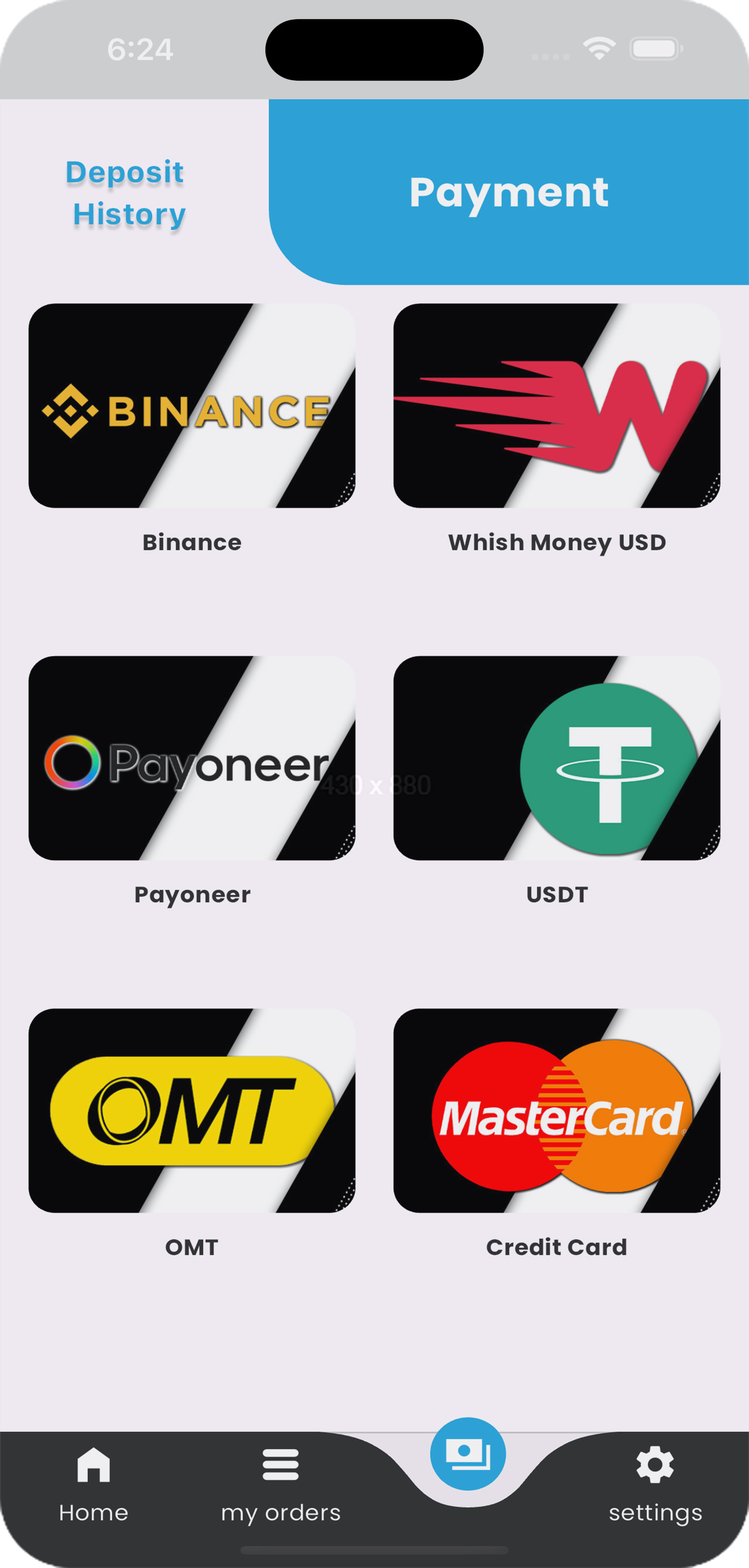Select the Payoneer payment card
The width and height of the screenshot is (749, 1568).
[x=192, y=758]
